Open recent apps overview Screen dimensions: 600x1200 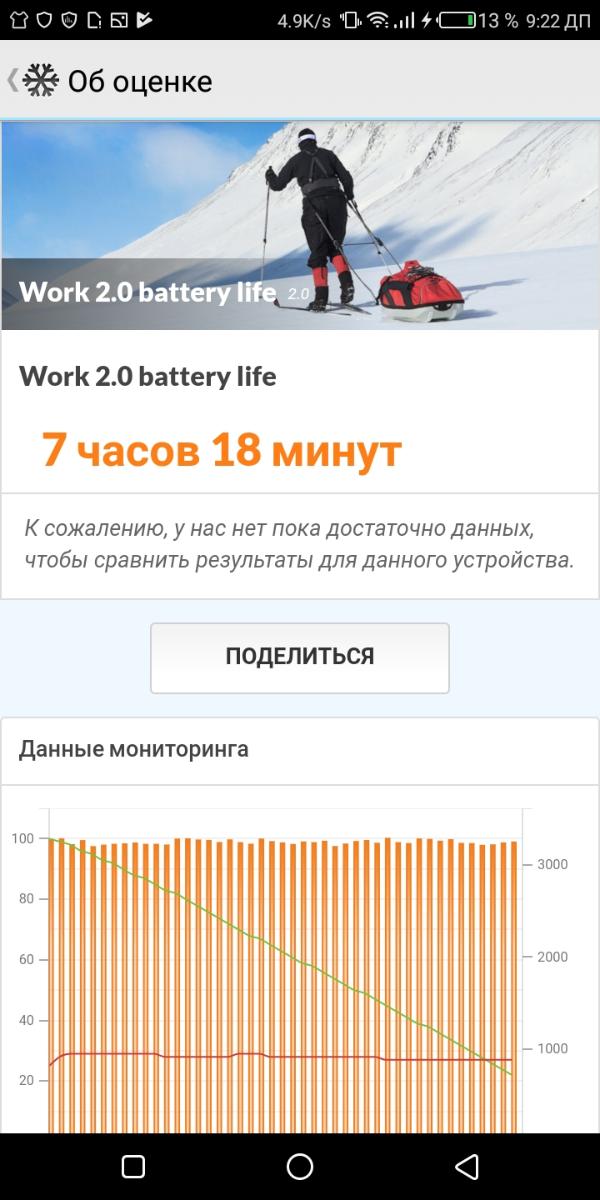coord(133,1166)
